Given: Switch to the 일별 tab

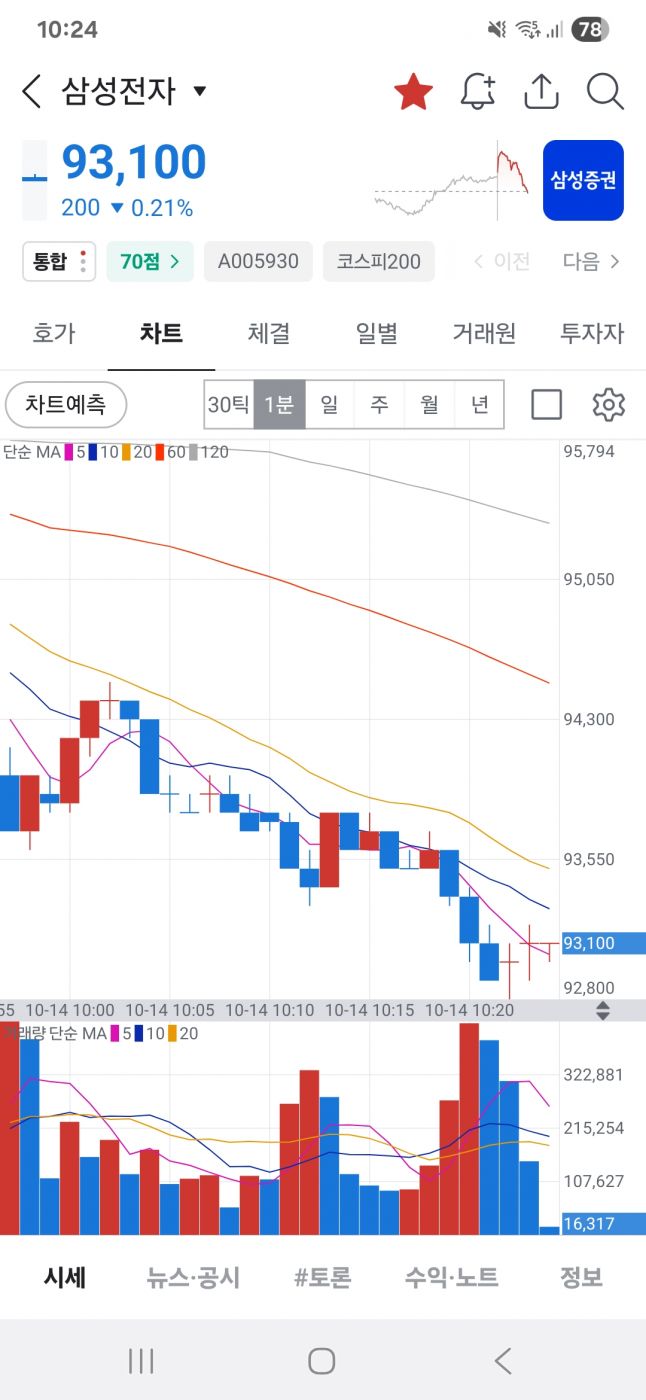Looking at the screenshot, I should [x=377, y=334].
